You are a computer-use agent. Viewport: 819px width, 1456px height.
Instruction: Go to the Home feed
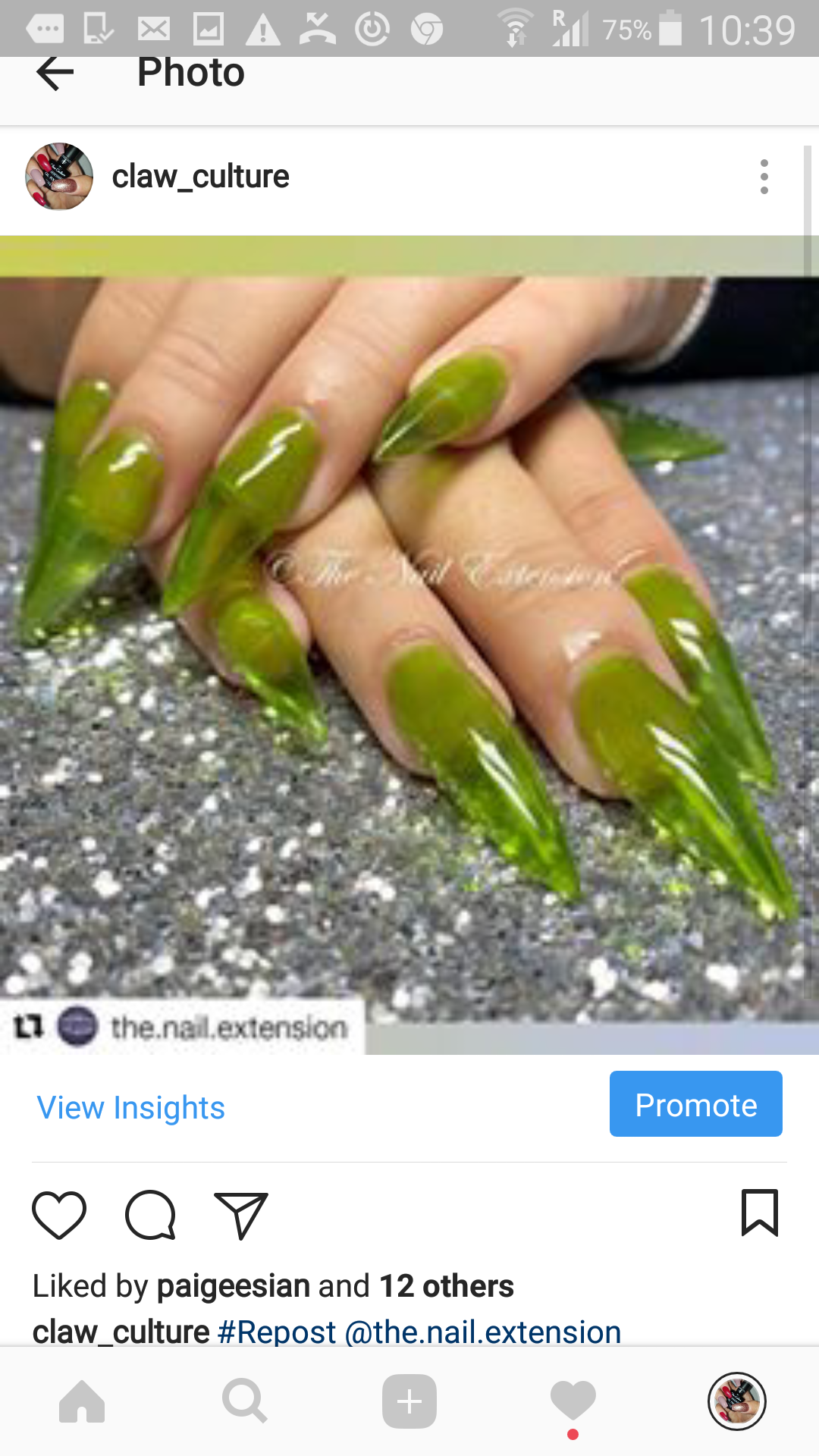tap(82, 1401)
